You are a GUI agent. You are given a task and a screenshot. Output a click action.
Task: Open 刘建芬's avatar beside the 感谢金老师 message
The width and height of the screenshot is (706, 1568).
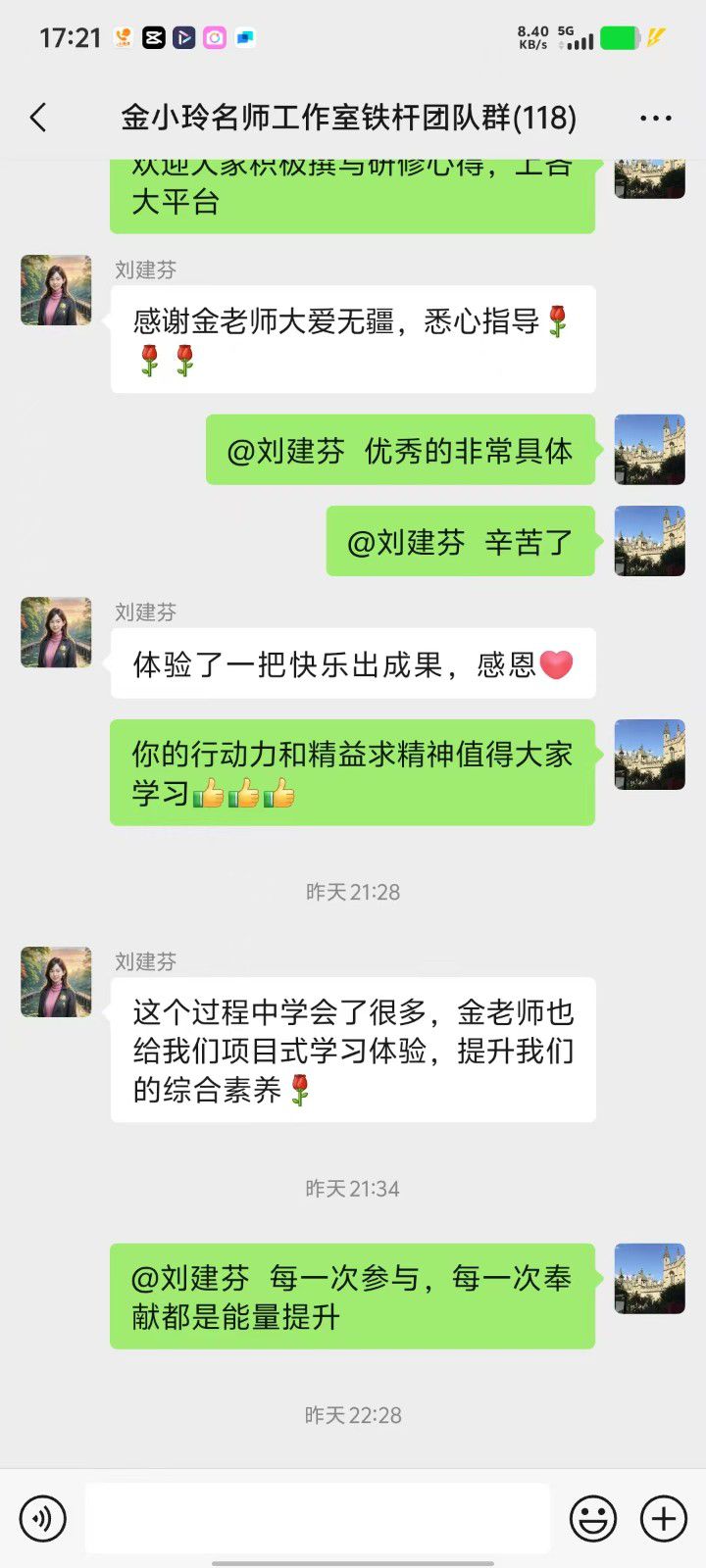(56, 291)
